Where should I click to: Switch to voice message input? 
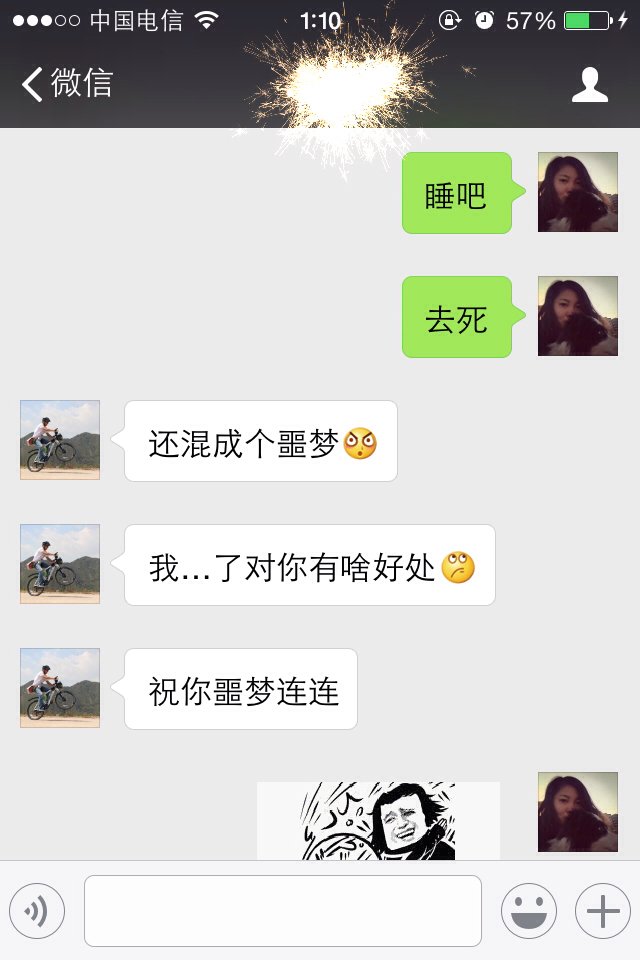click(x=37, y=911)
